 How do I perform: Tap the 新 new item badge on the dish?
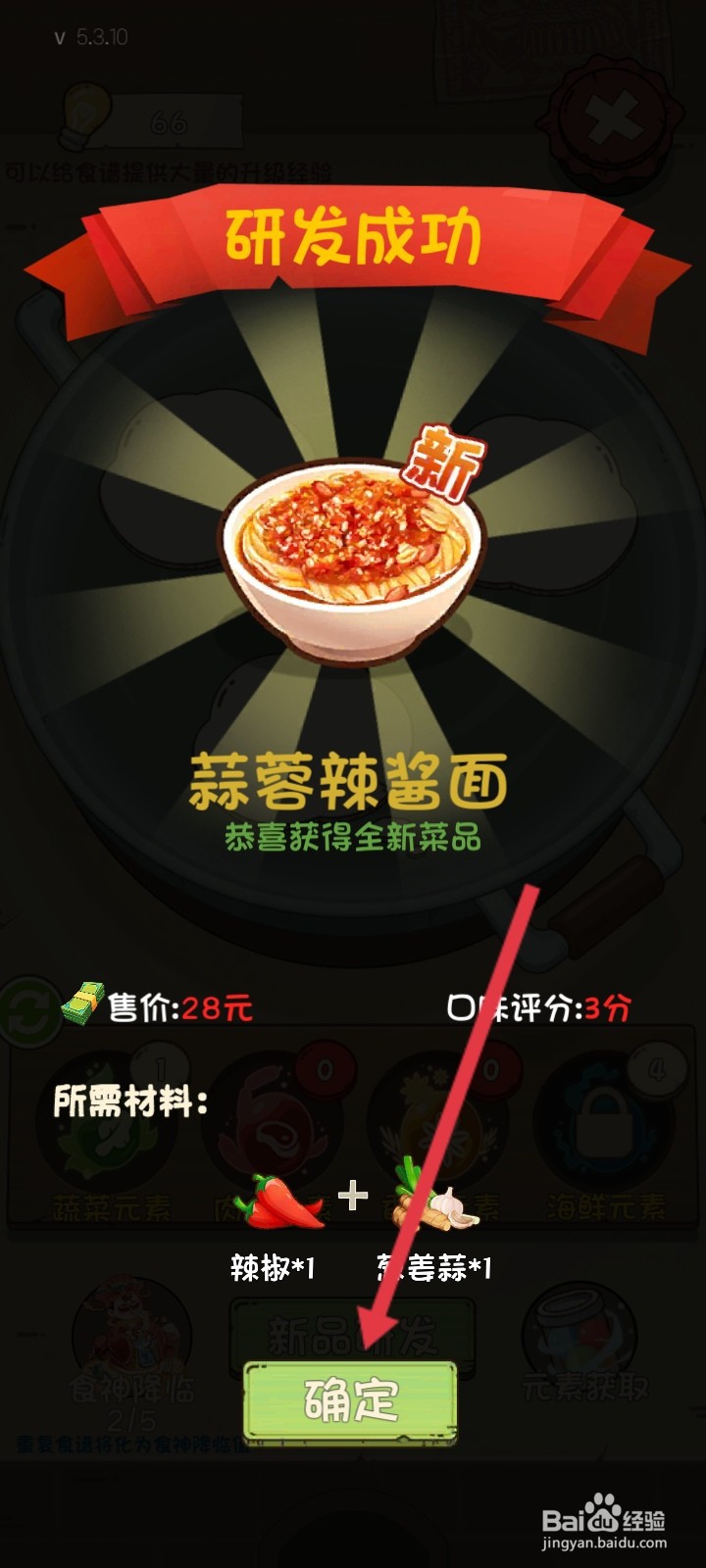(x=444, y=463)
